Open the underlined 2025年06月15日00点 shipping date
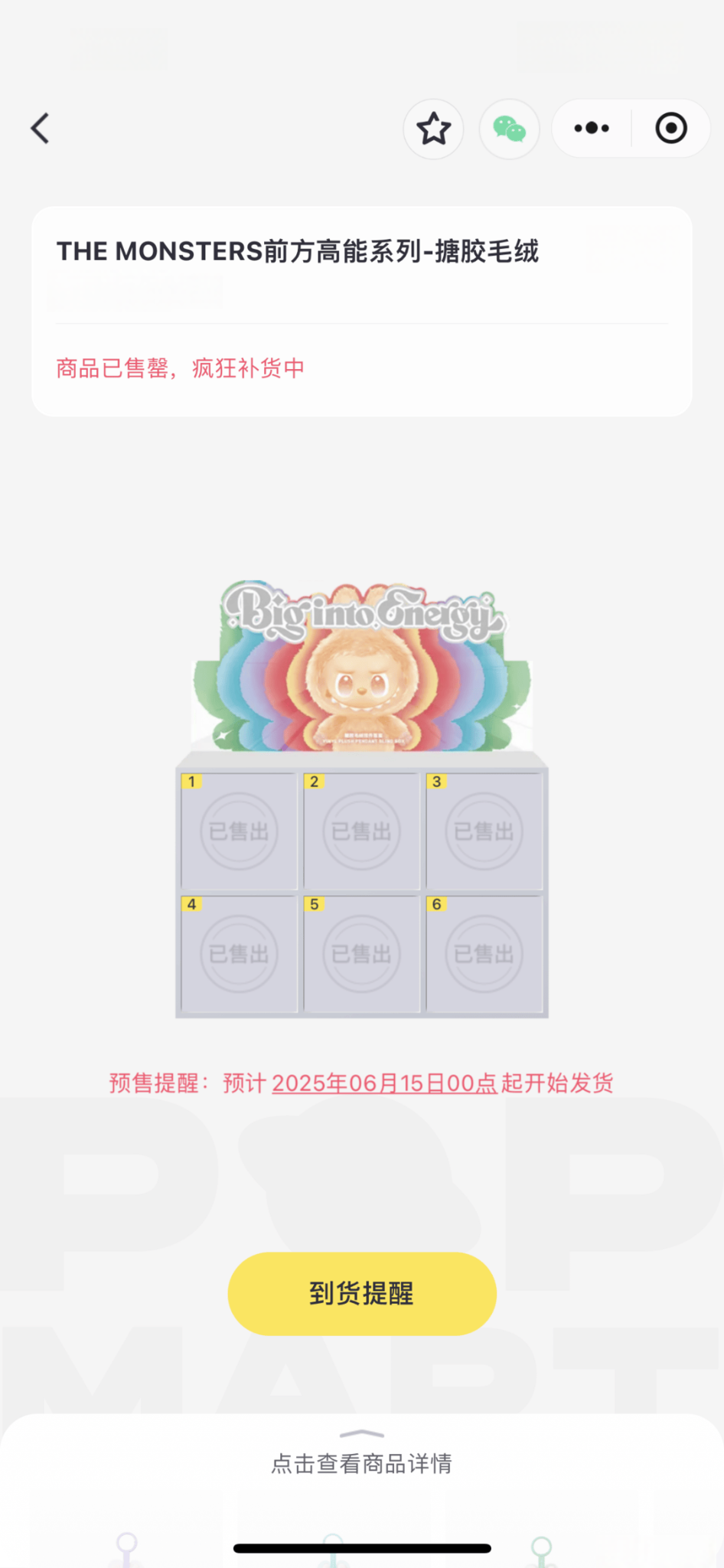 click(x=384, y=1083)
